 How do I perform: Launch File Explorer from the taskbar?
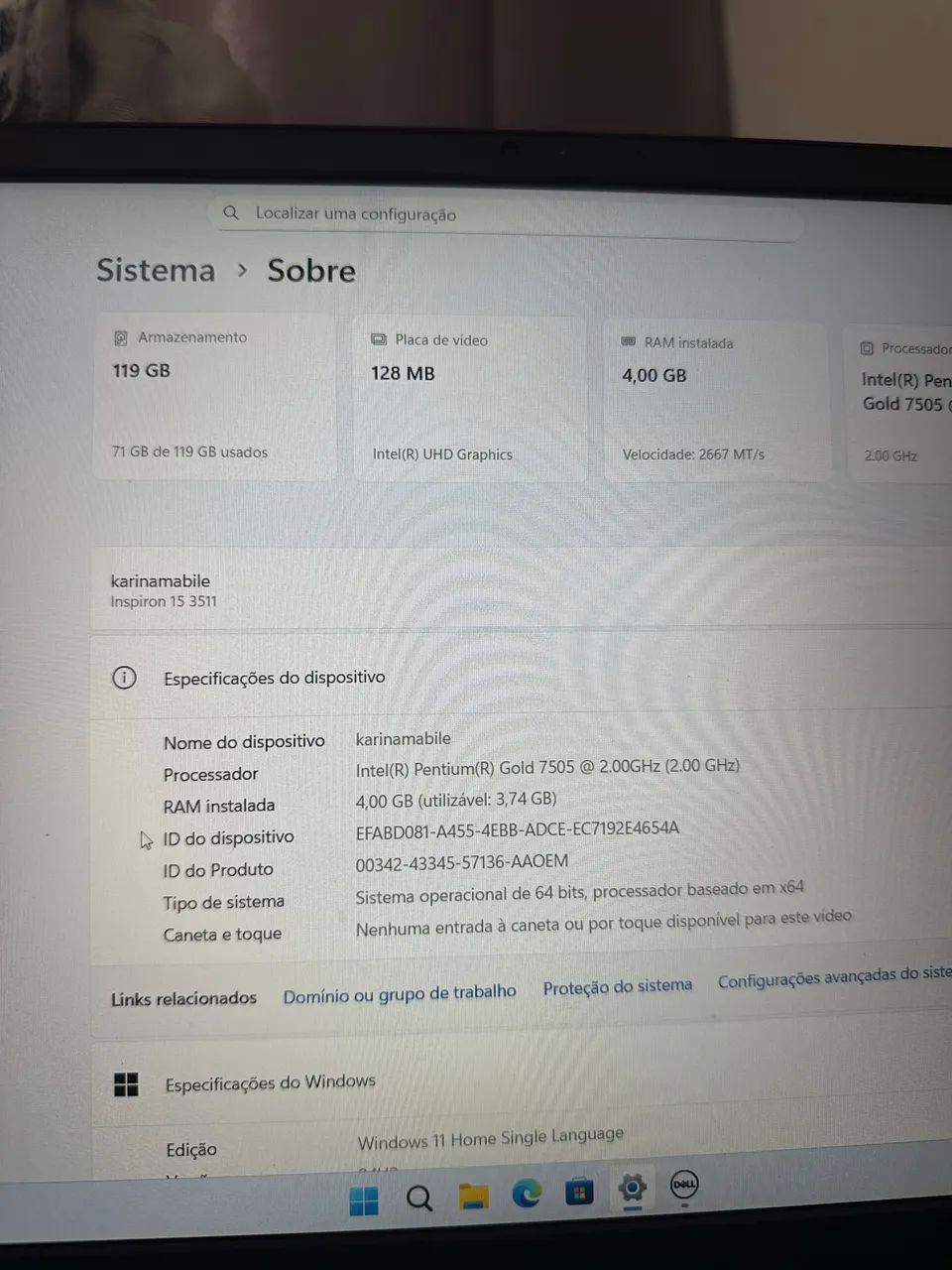coord(473,1197)
